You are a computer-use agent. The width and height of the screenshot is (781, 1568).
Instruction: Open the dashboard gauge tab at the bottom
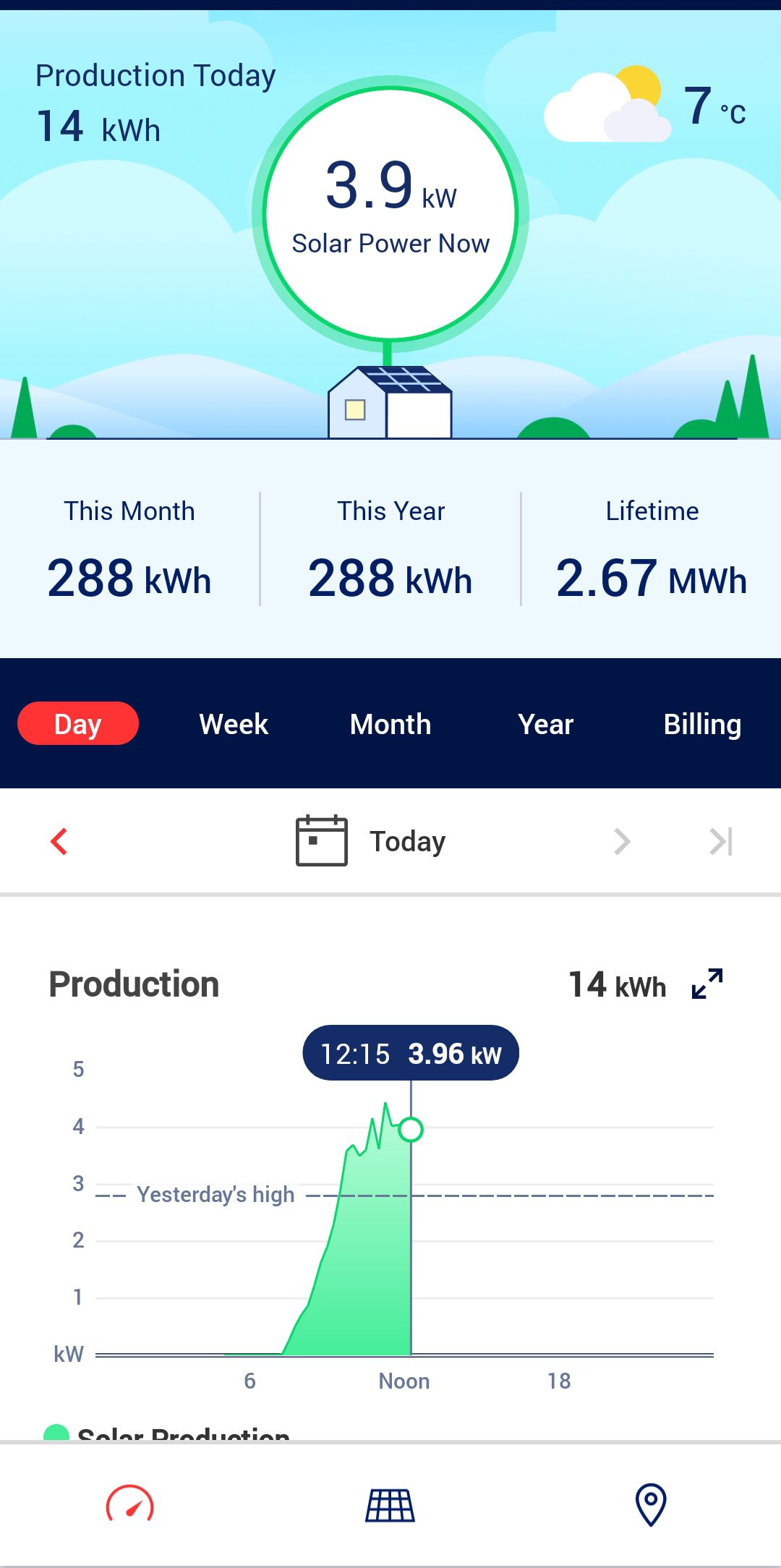click(130, 1505)
